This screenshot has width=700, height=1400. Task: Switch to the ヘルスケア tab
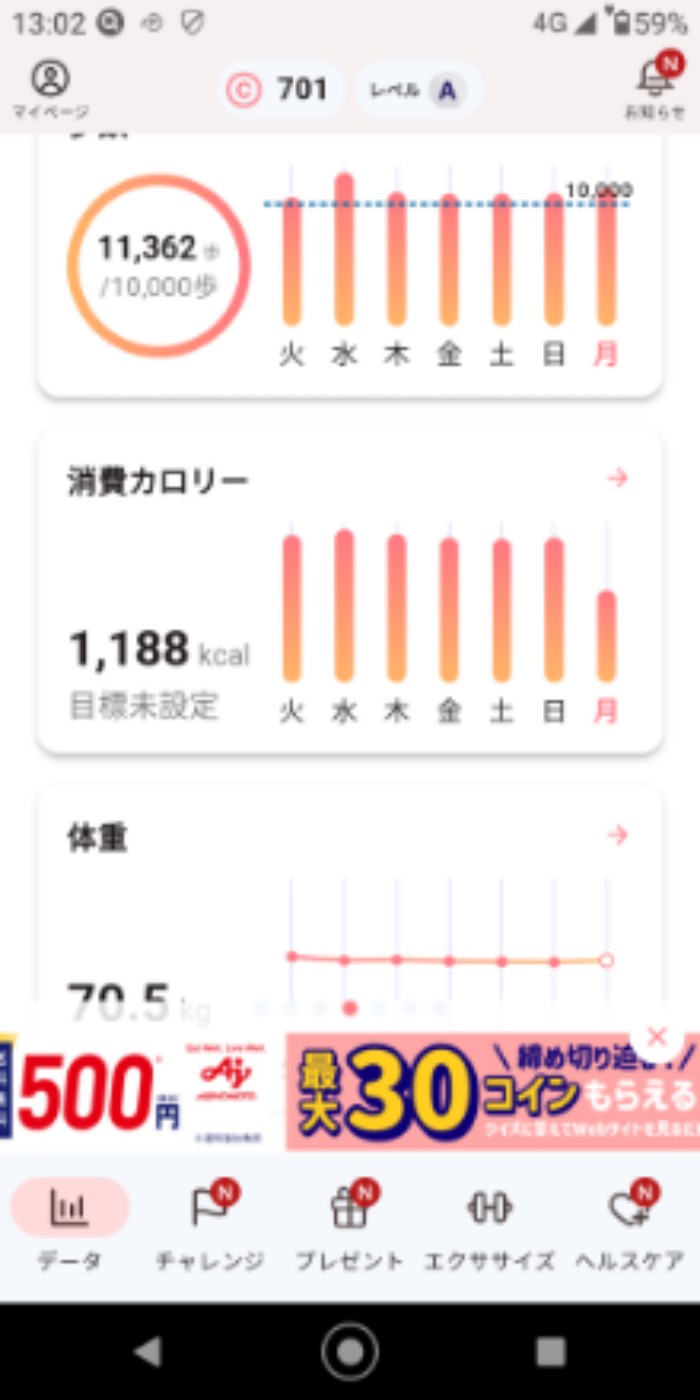(630, 1225)
